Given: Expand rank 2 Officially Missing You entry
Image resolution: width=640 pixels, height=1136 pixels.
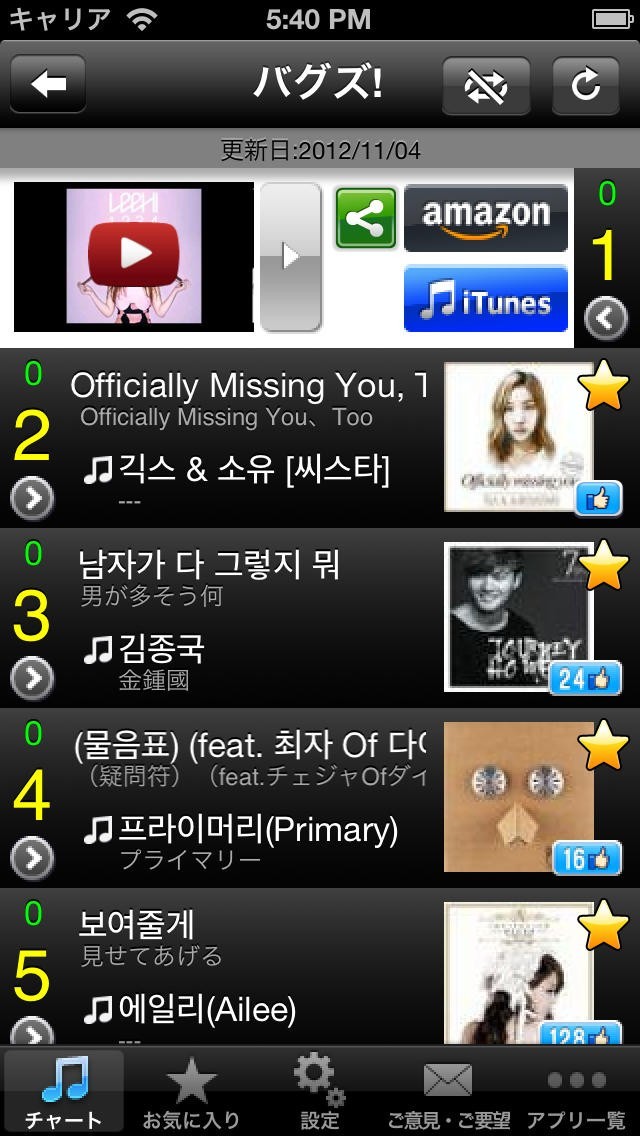Looking at the screenshot, I should (32, 499).
